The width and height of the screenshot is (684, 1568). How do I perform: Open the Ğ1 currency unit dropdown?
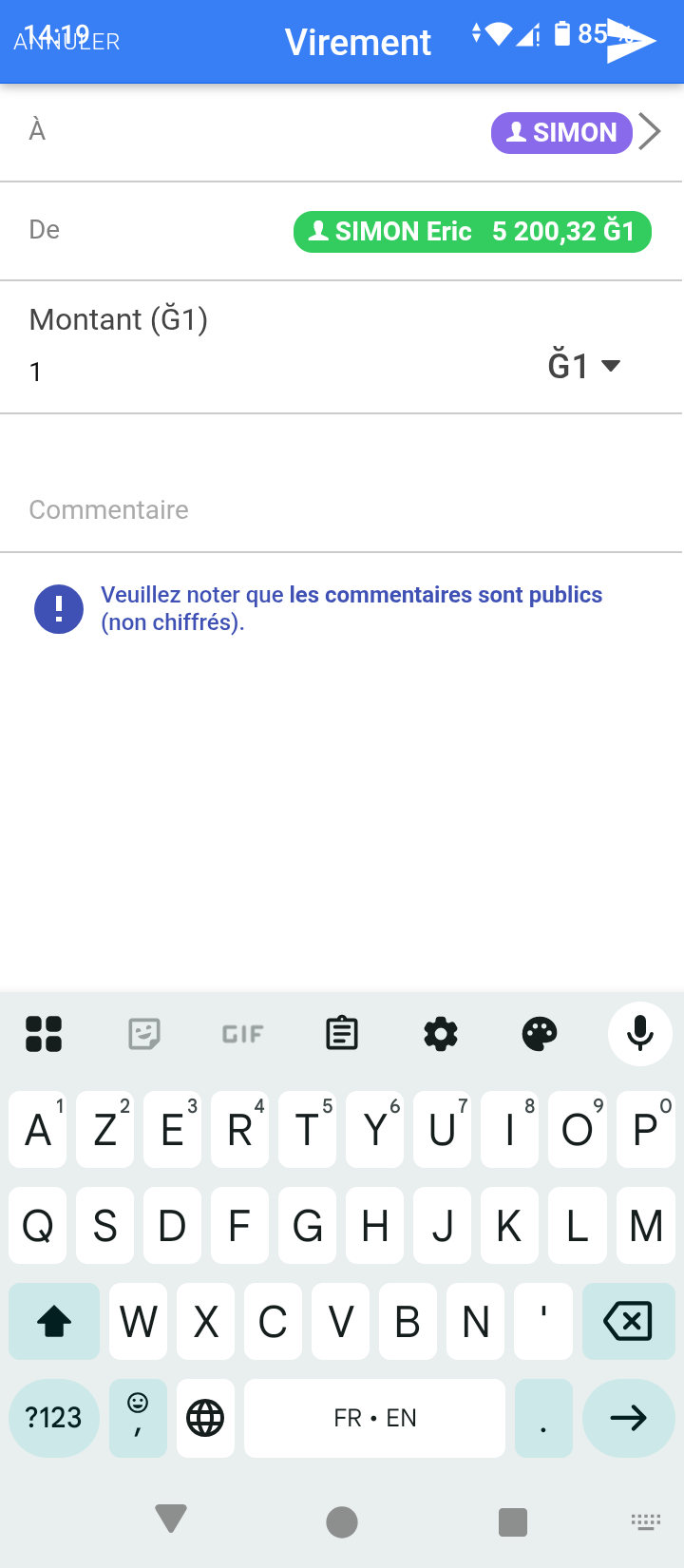584,366
